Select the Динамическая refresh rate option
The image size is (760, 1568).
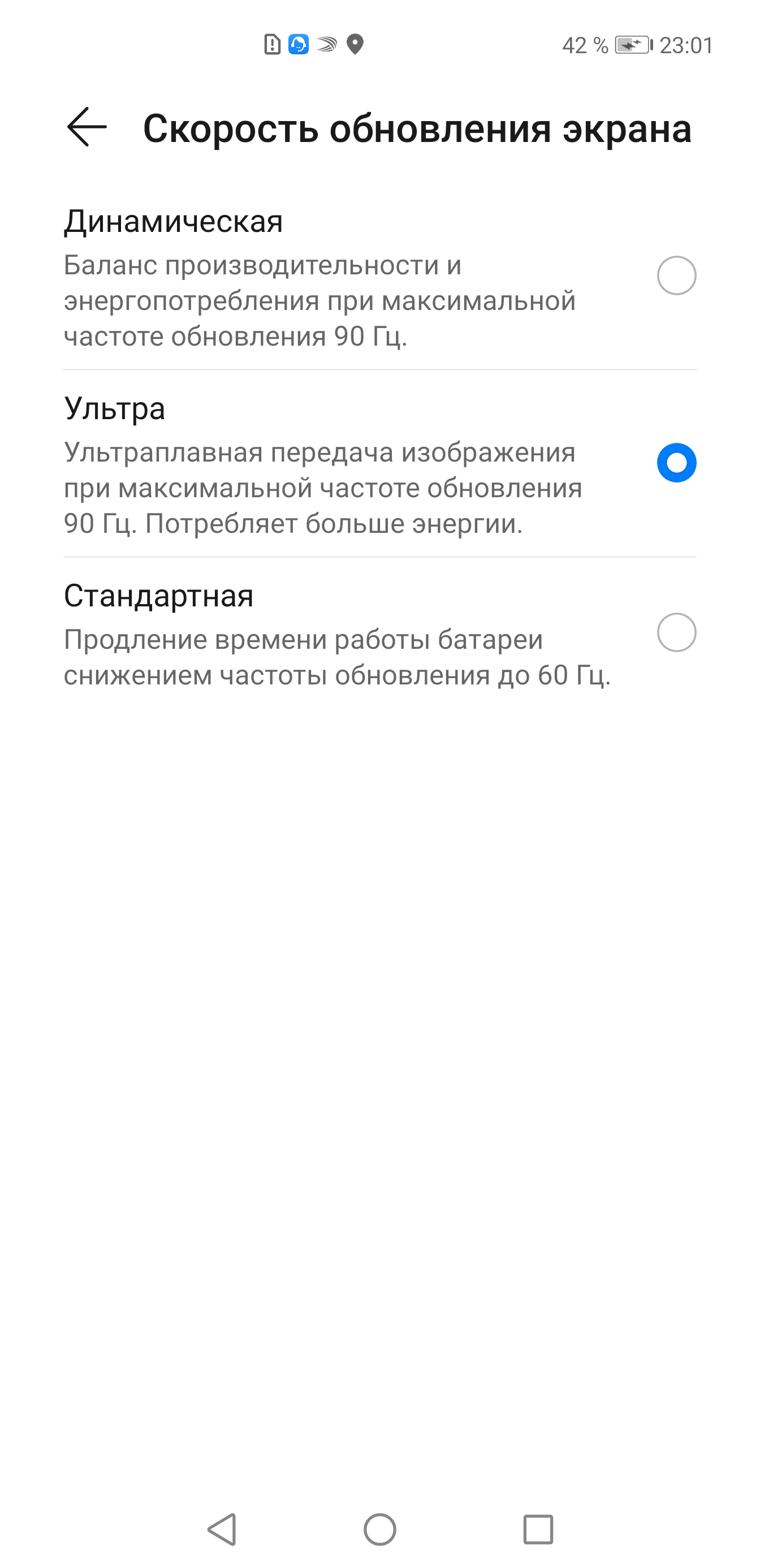coord(676,275)
